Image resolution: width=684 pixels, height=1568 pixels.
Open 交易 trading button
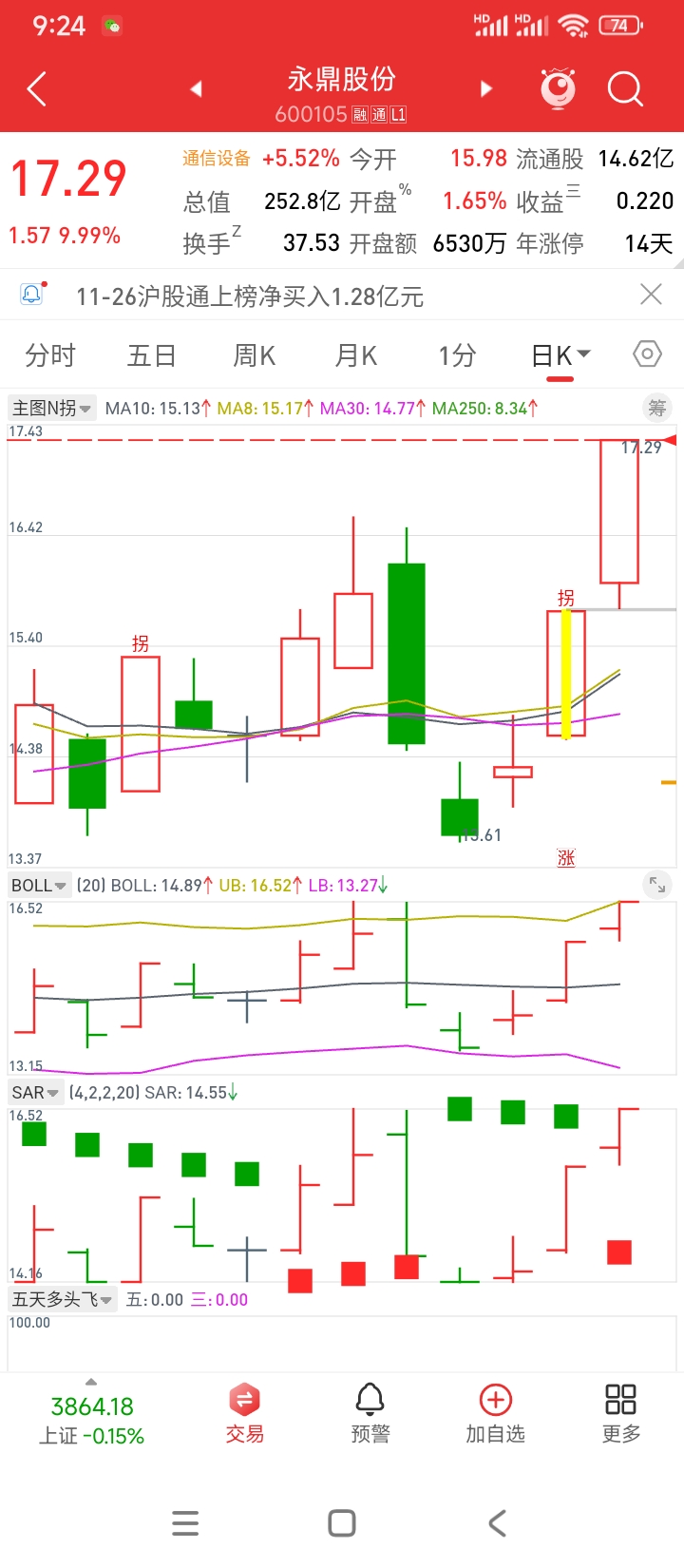coord(244,1413)
